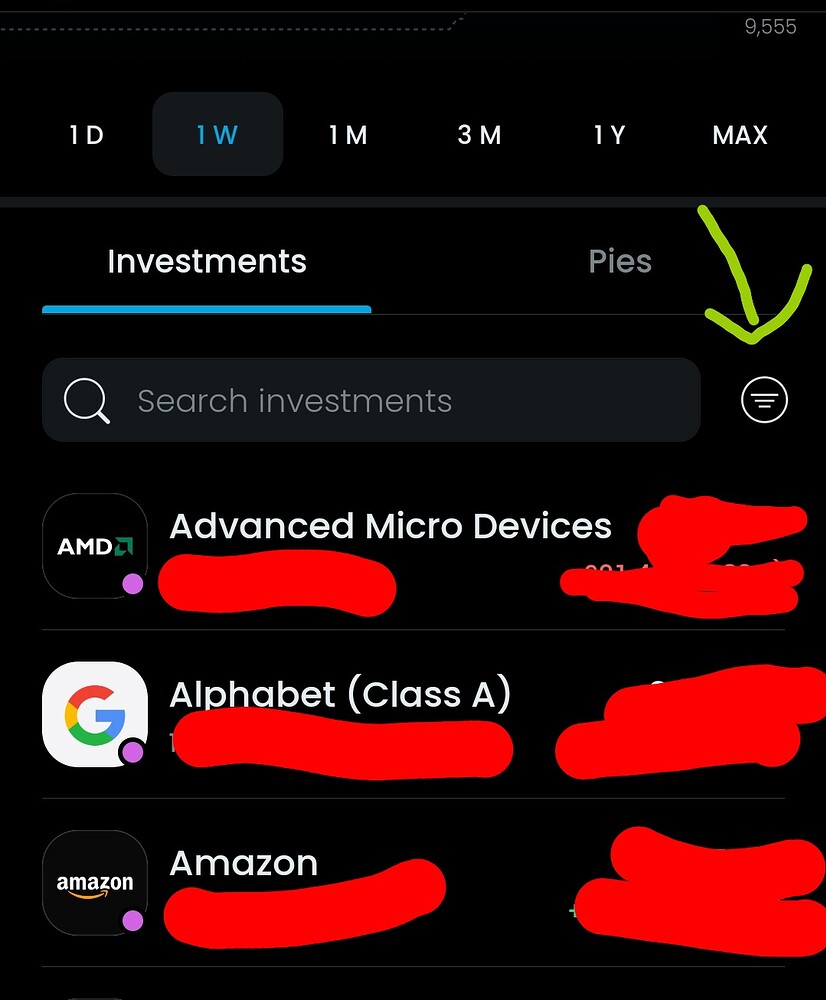Show the 3M chart range
Viewport: 826px width, 1000px height.
point(479,135)
